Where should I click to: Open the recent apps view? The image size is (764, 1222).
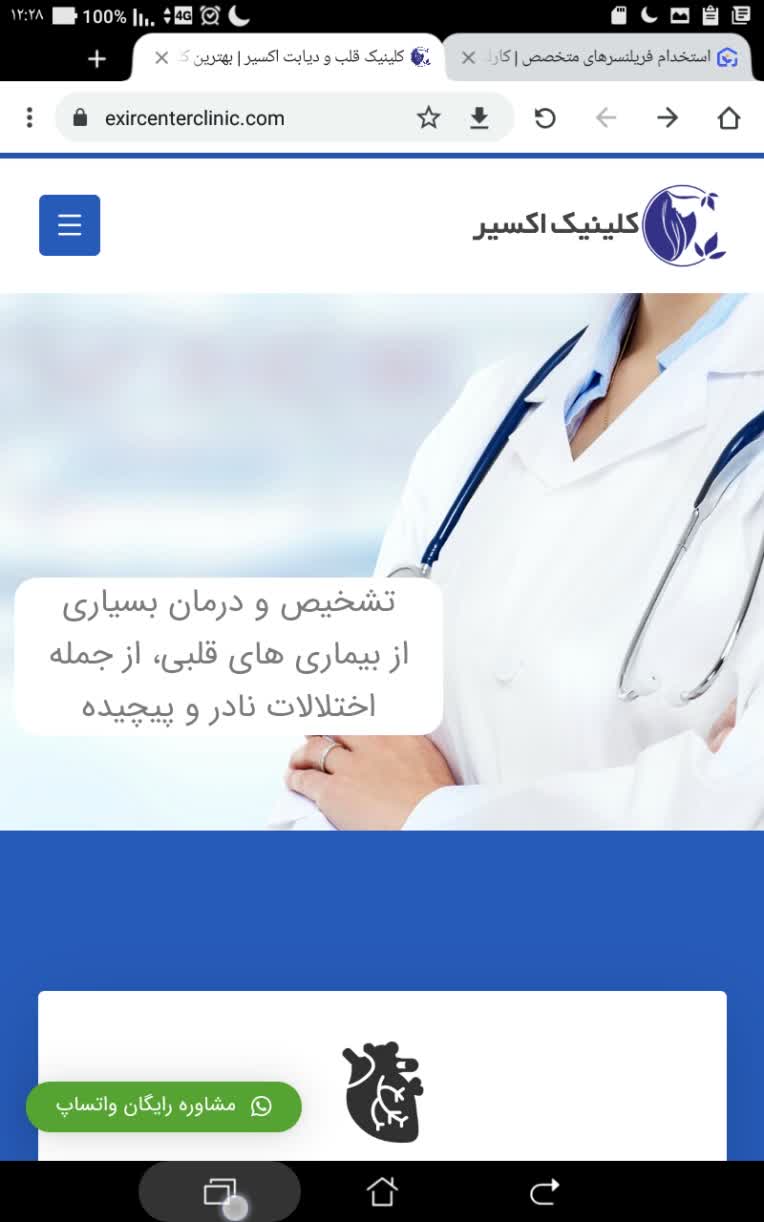click(x=219, y=1191)
